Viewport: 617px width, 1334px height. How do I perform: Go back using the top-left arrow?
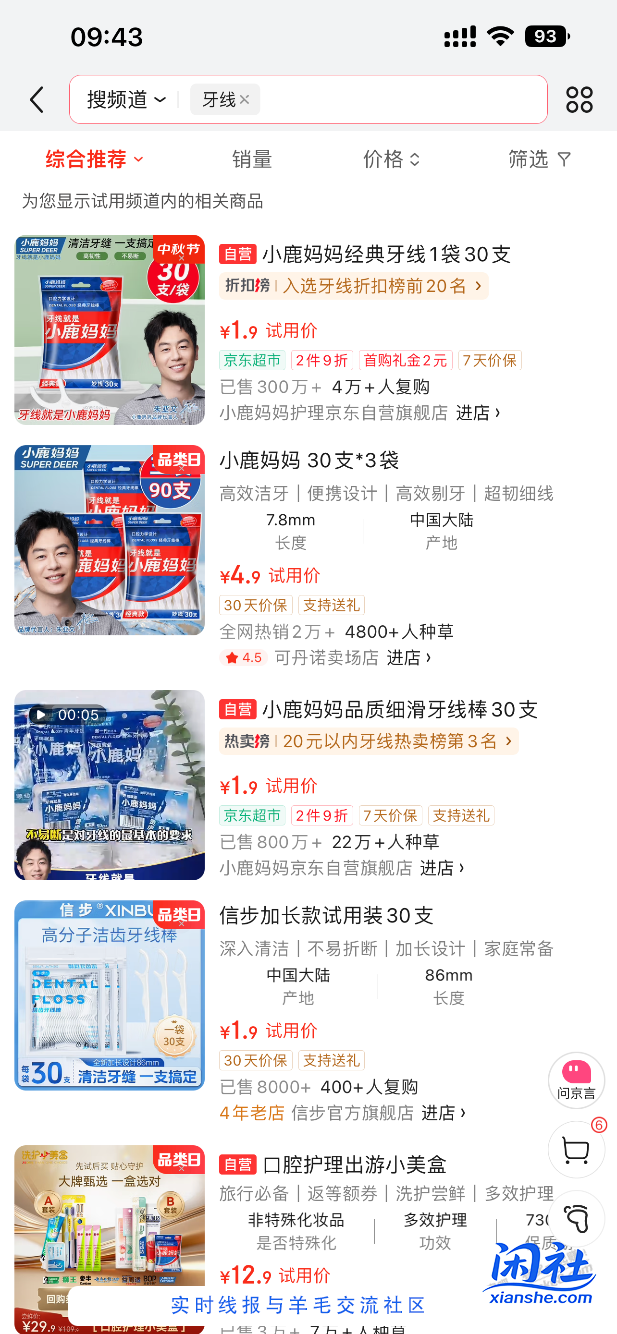click(x=37, y=99)
